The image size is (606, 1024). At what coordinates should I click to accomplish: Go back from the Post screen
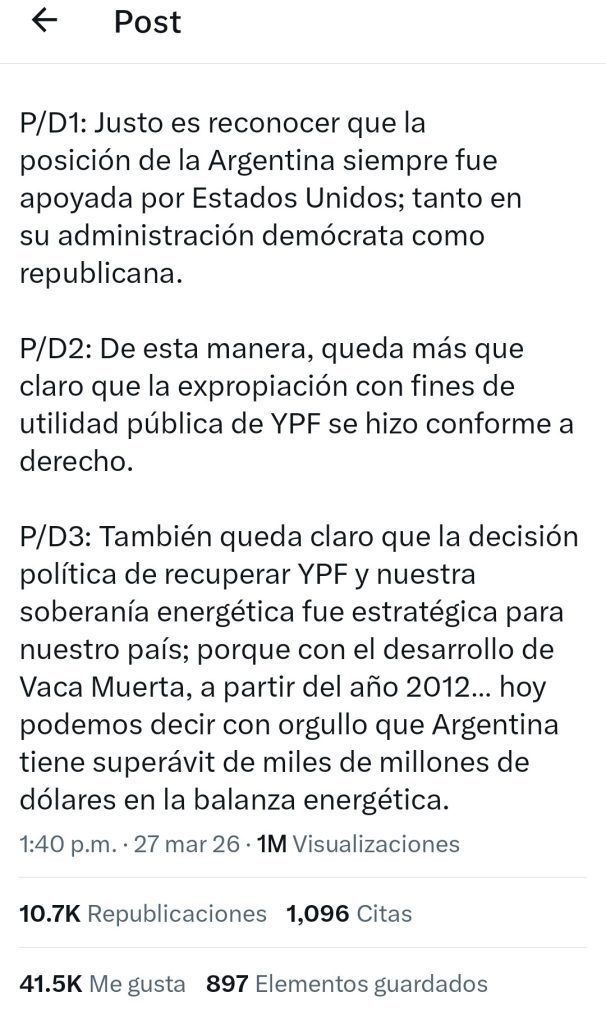[46, 22]
